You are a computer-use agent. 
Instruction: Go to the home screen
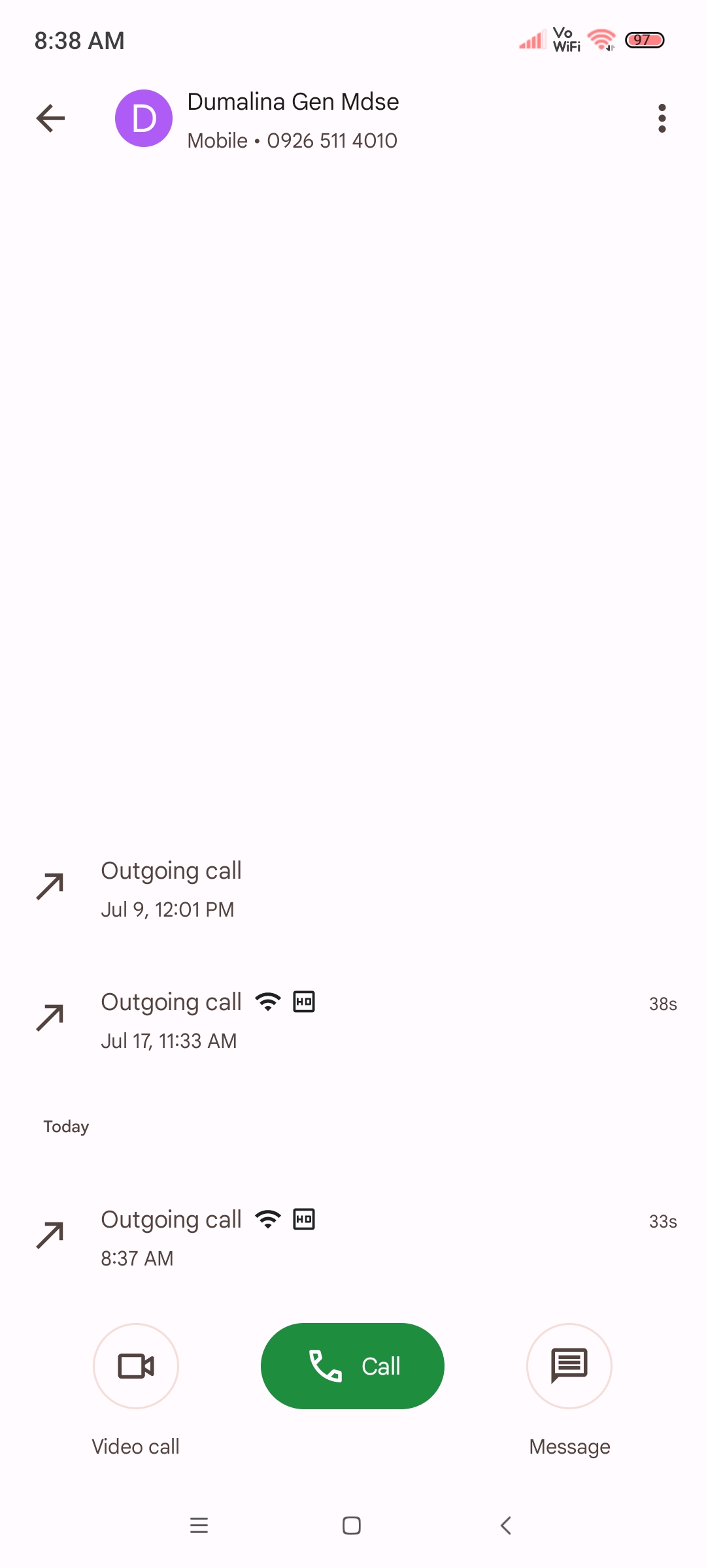(352, 1526)
